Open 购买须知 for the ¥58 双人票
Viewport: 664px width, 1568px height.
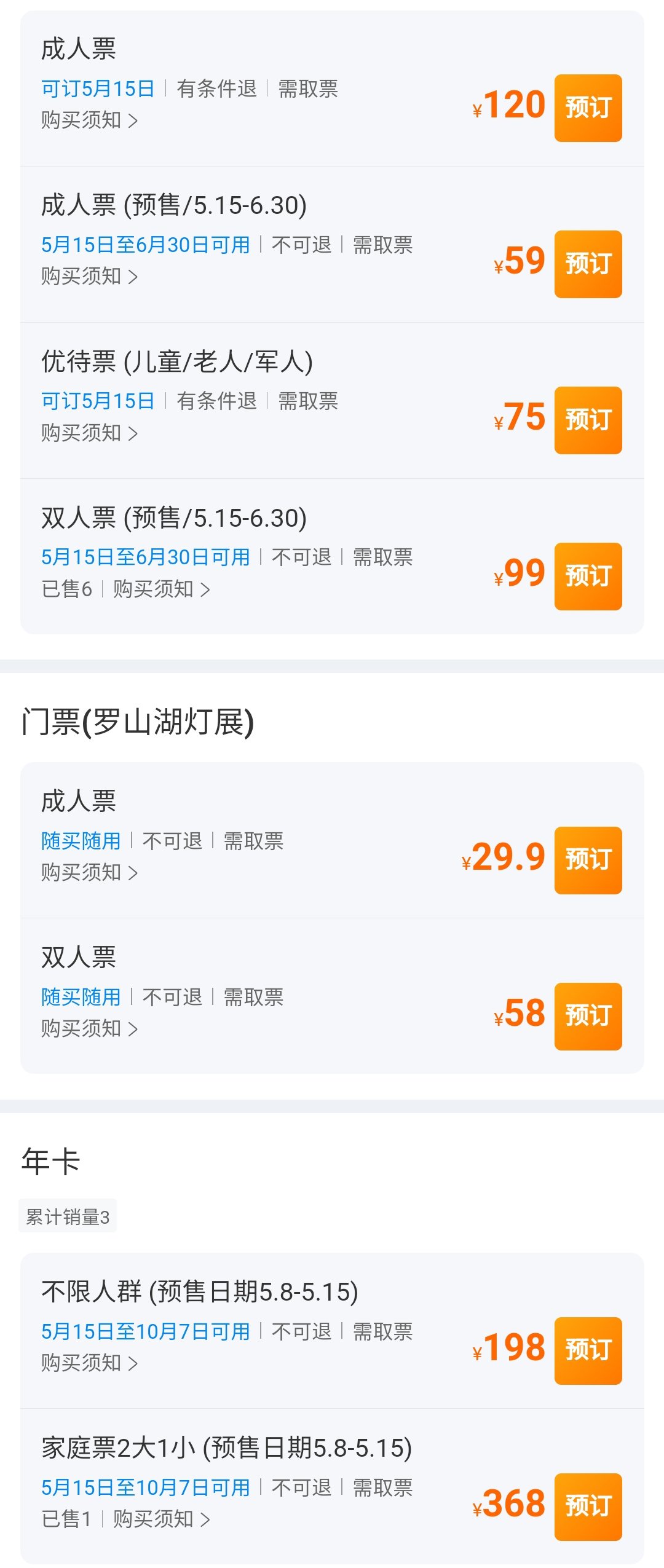click(x=89, y=1029)
